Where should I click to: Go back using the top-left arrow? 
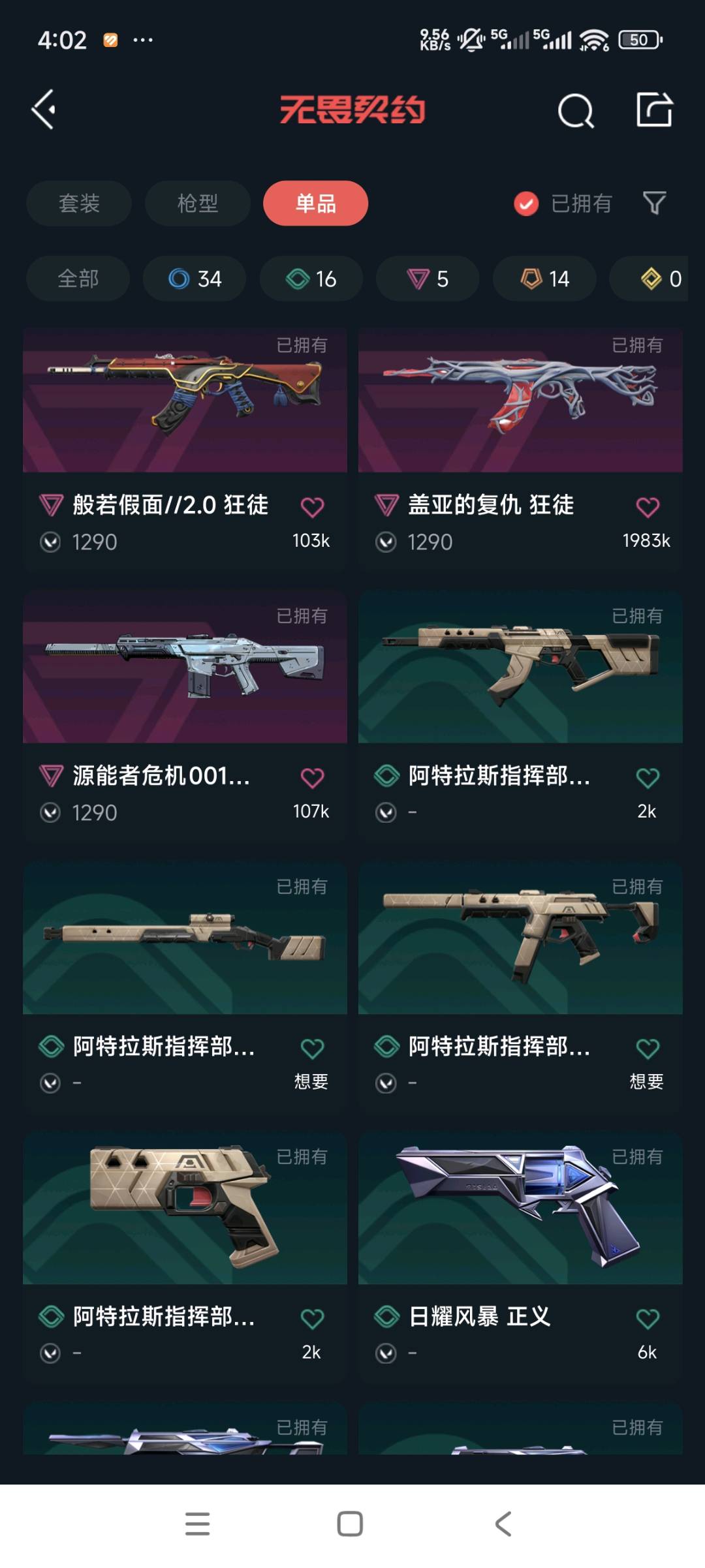(44, 109)
